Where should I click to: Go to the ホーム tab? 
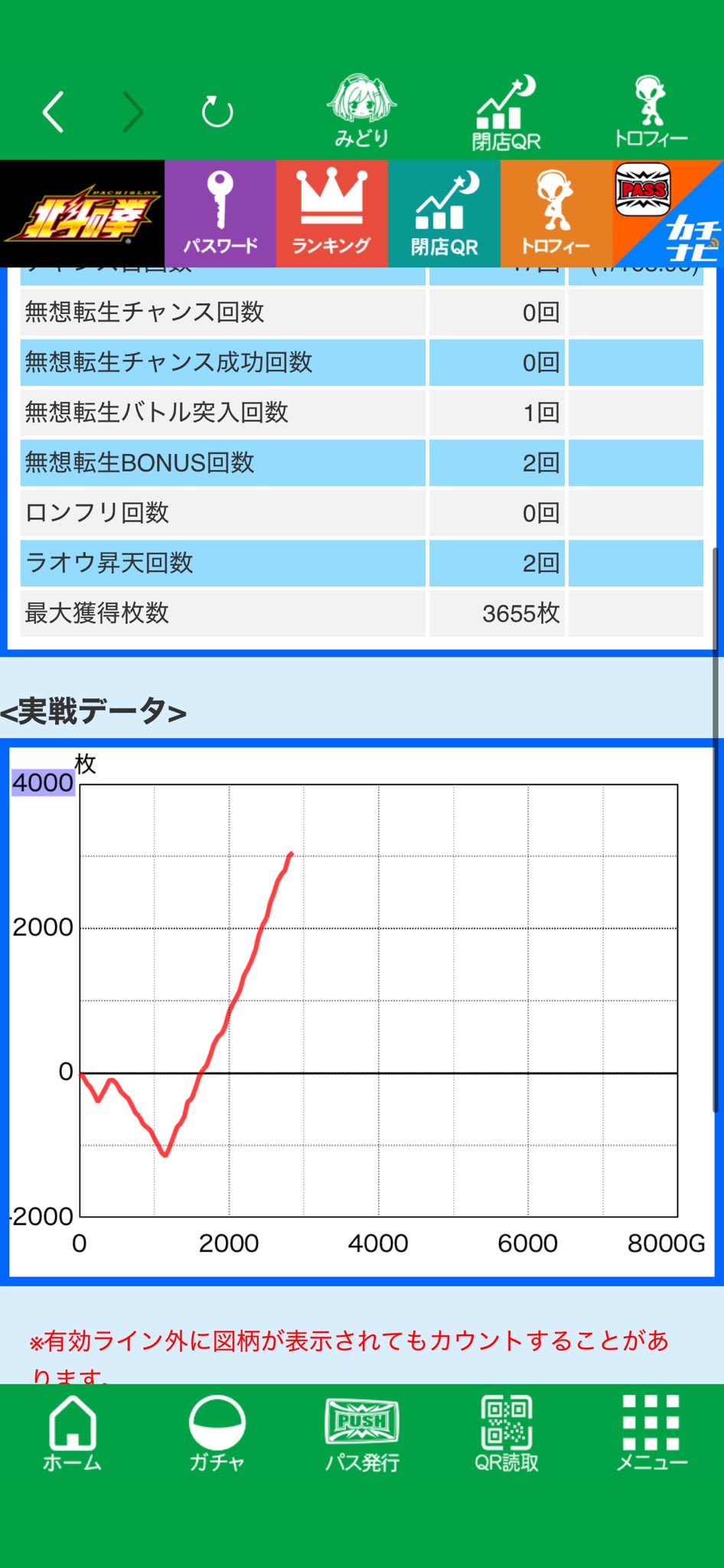72,1434
